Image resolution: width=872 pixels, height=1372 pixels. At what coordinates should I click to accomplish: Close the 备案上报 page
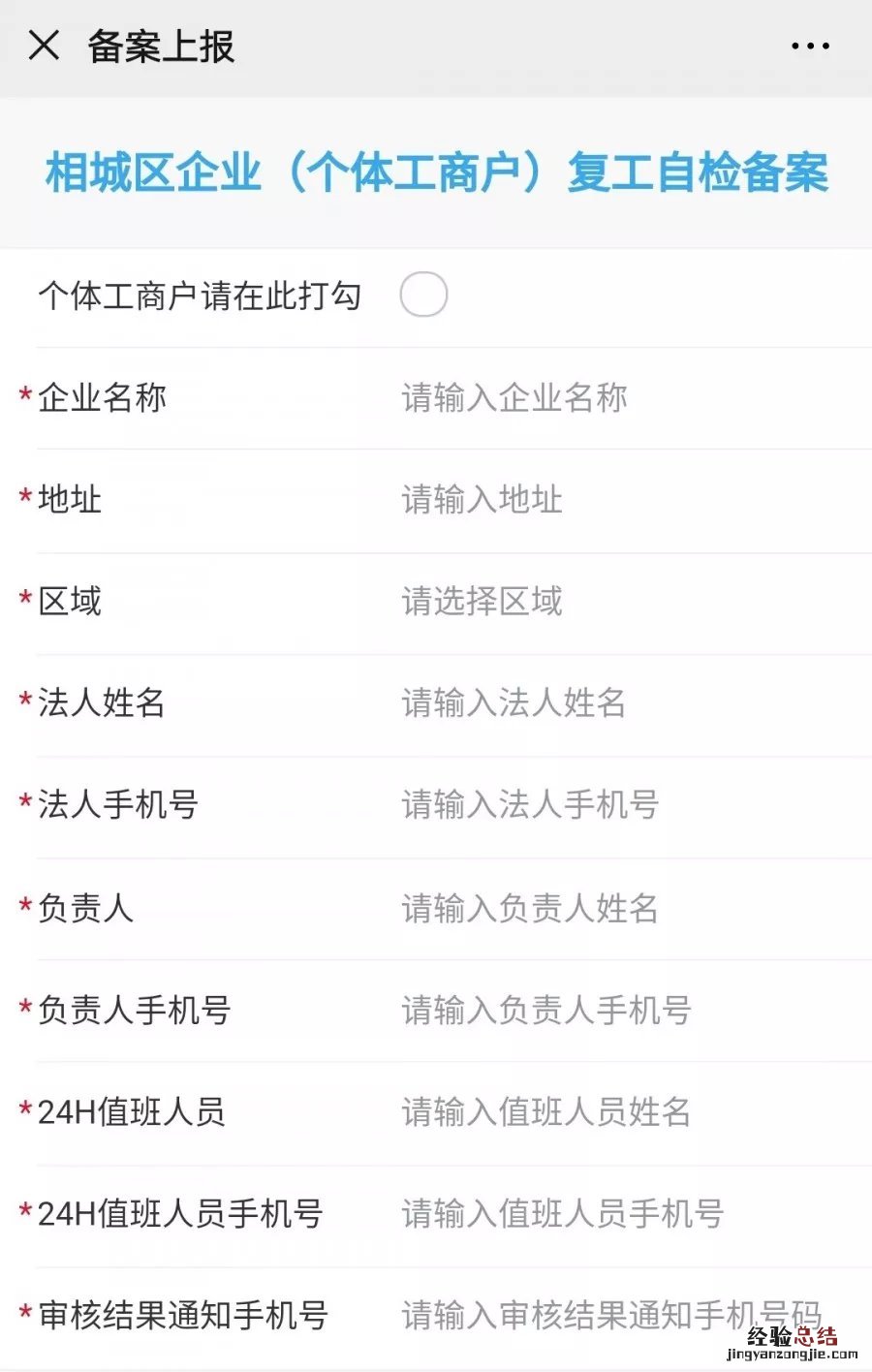point(44,46)
